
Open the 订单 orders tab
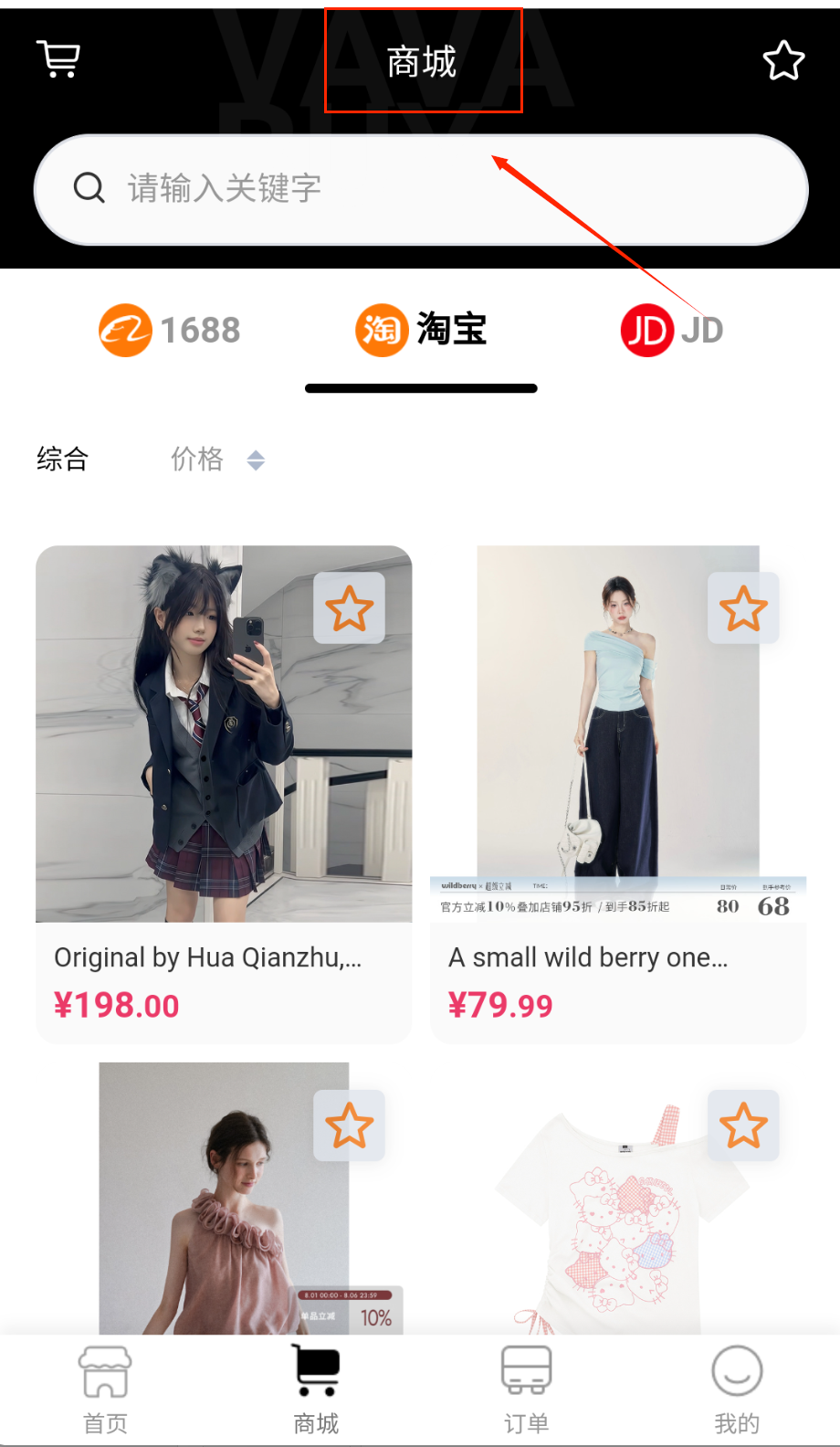click(526, 1389)
